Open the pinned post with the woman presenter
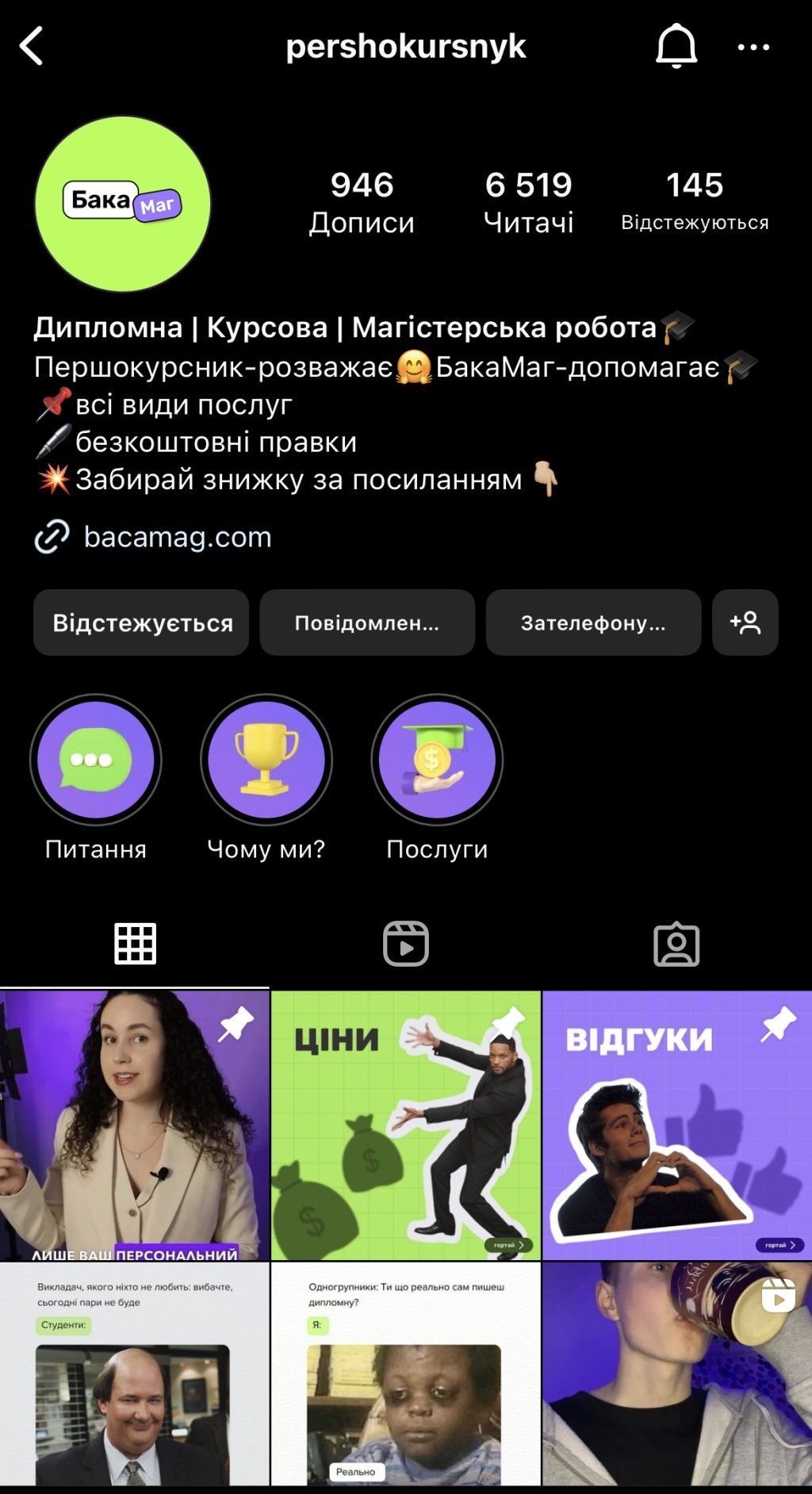The height and width of the screenshot is (1494, 812). click(135, 1125)
